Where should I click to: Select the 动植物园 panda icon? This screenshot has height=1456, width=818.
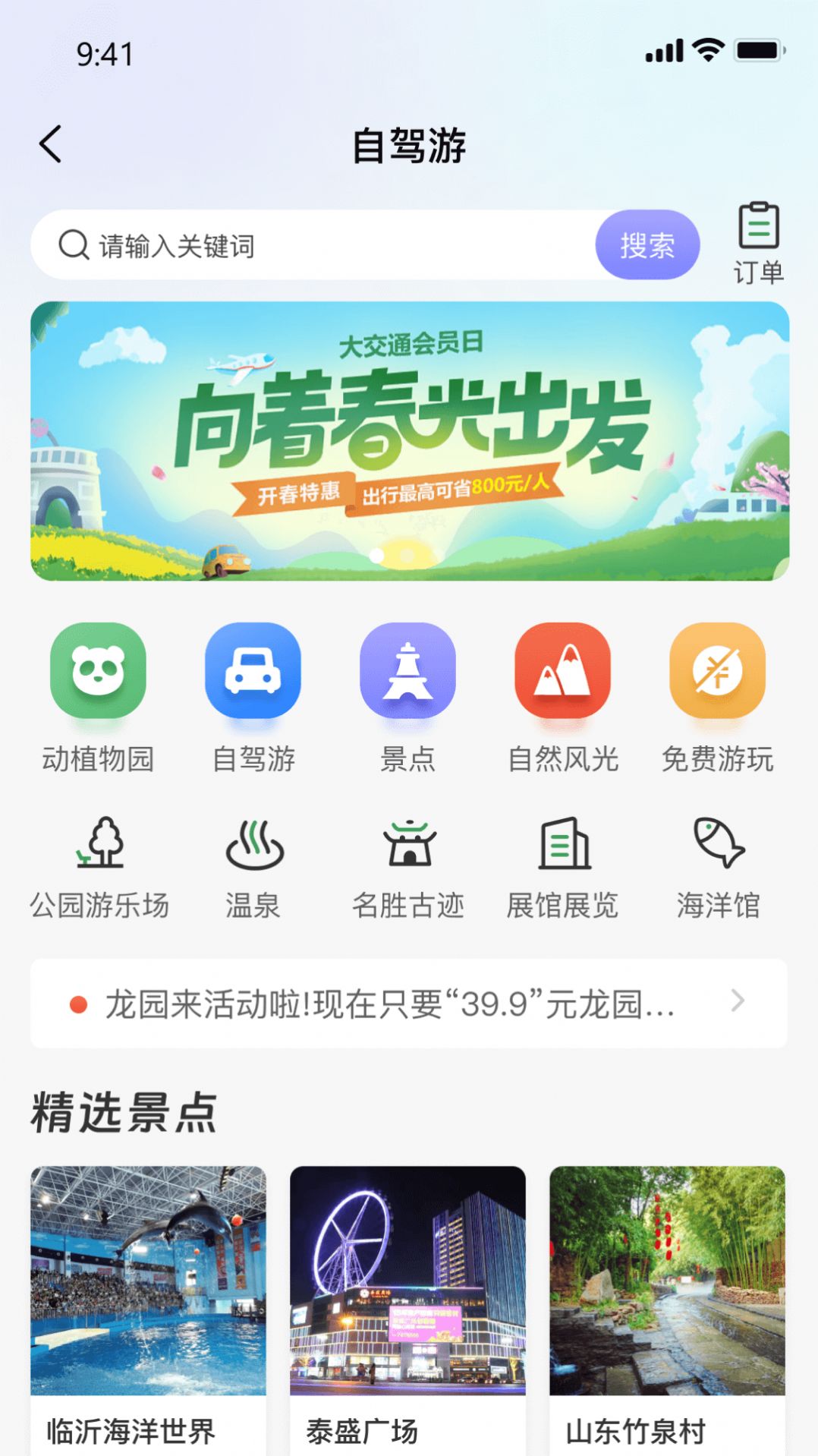click(x=97, y=672)
